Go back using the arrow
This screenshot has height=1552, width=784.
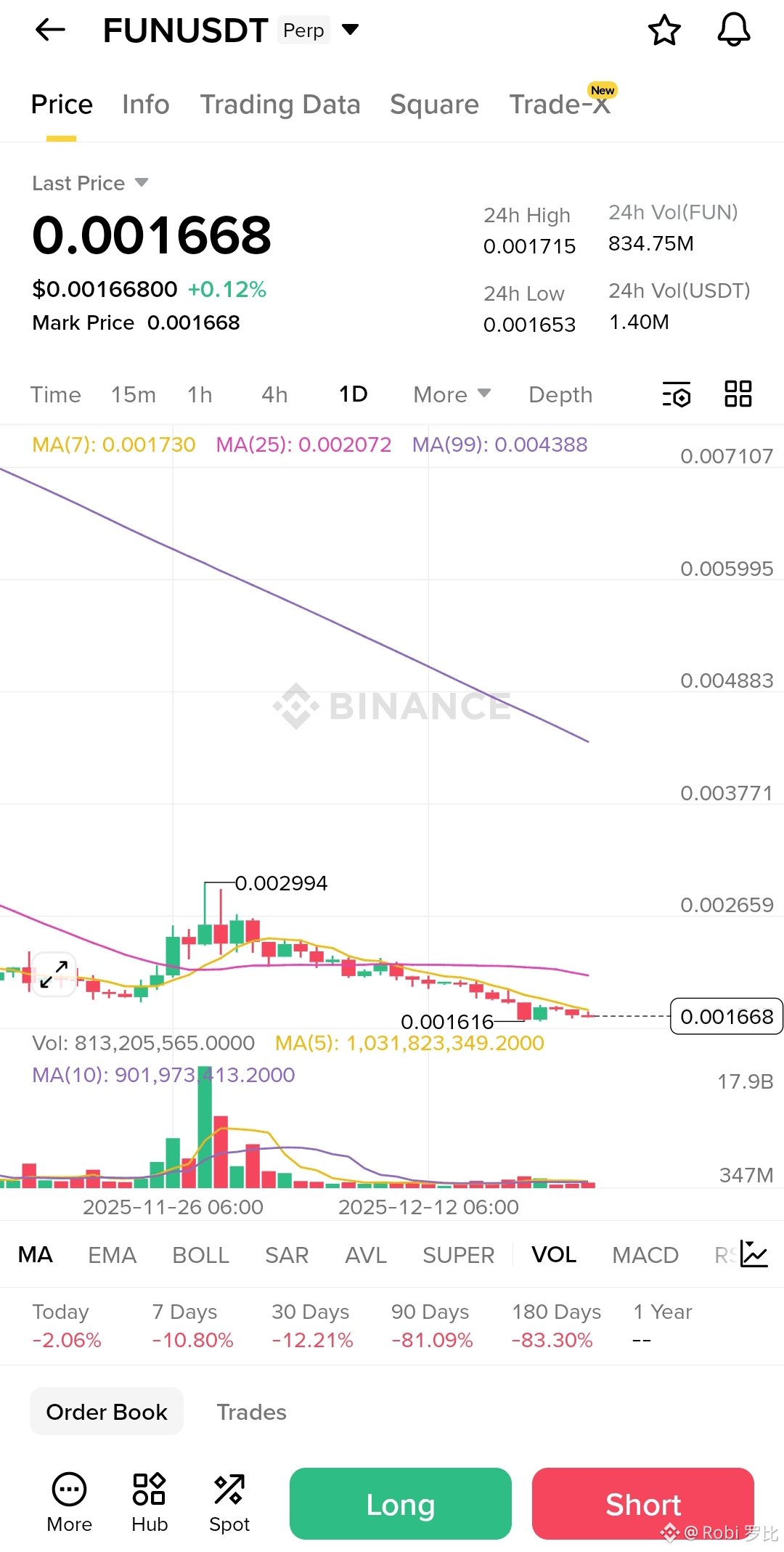[50, 30]
